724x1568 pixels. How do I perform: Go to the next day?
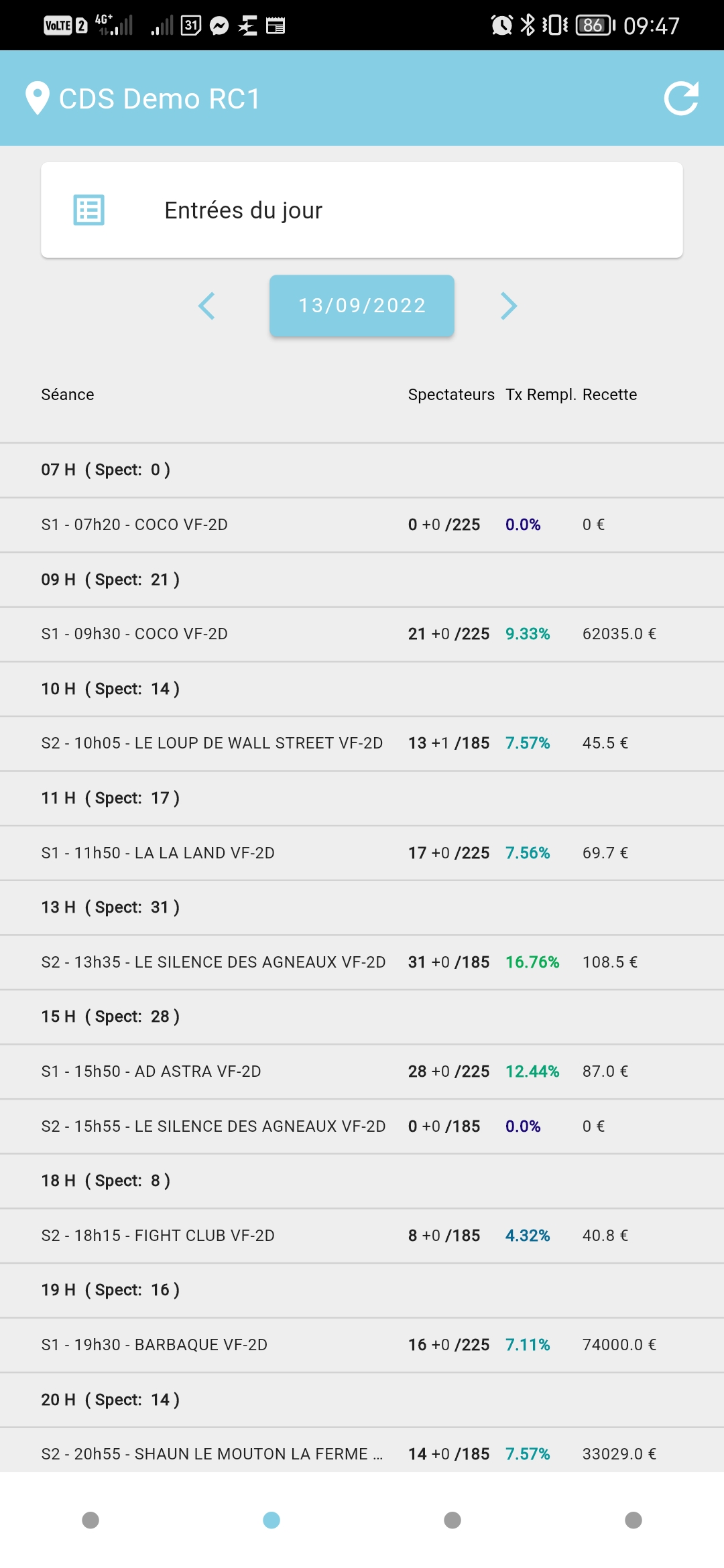pyautogui.click(x=509, y=306)
